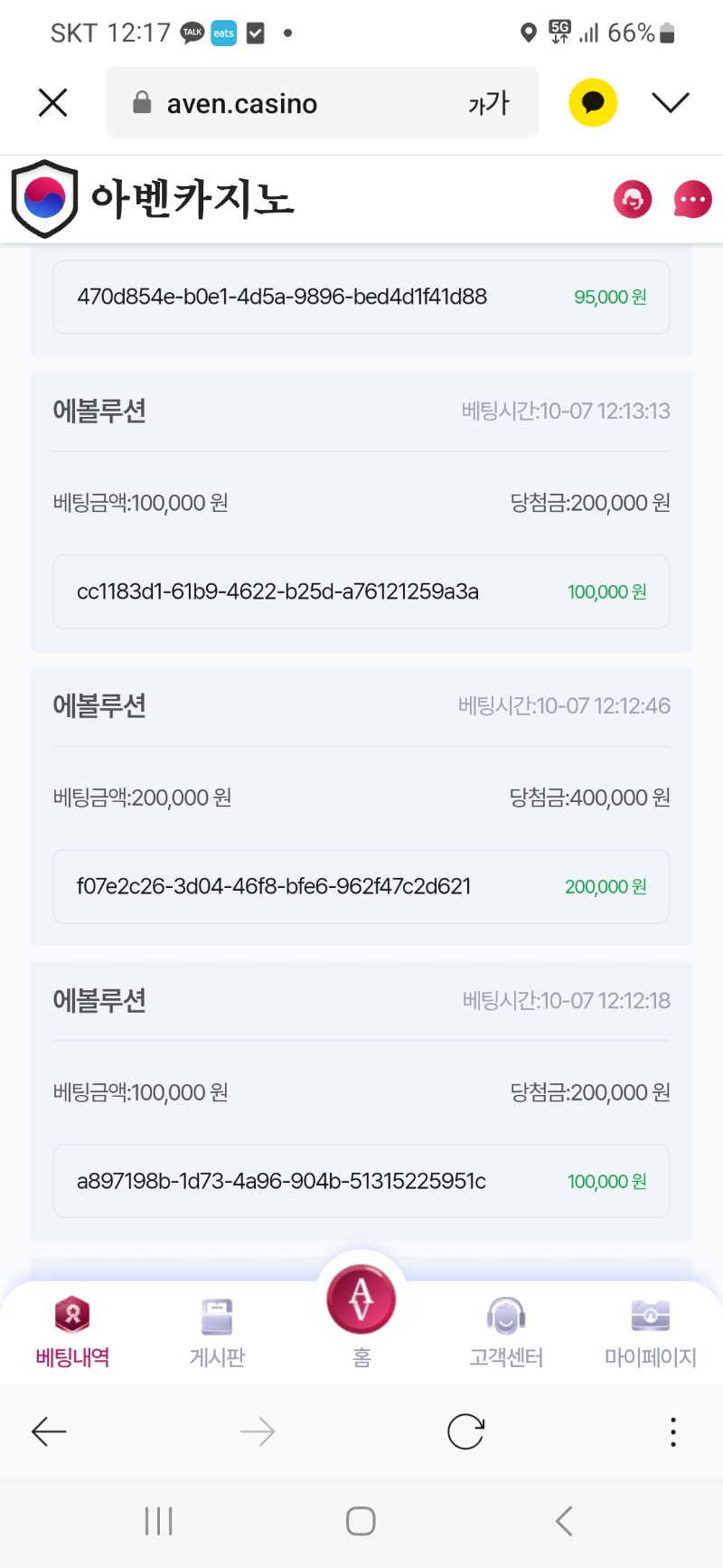Tap the system home button
The height and width of the screenshot is (1568, 723).
[361, 1521]
